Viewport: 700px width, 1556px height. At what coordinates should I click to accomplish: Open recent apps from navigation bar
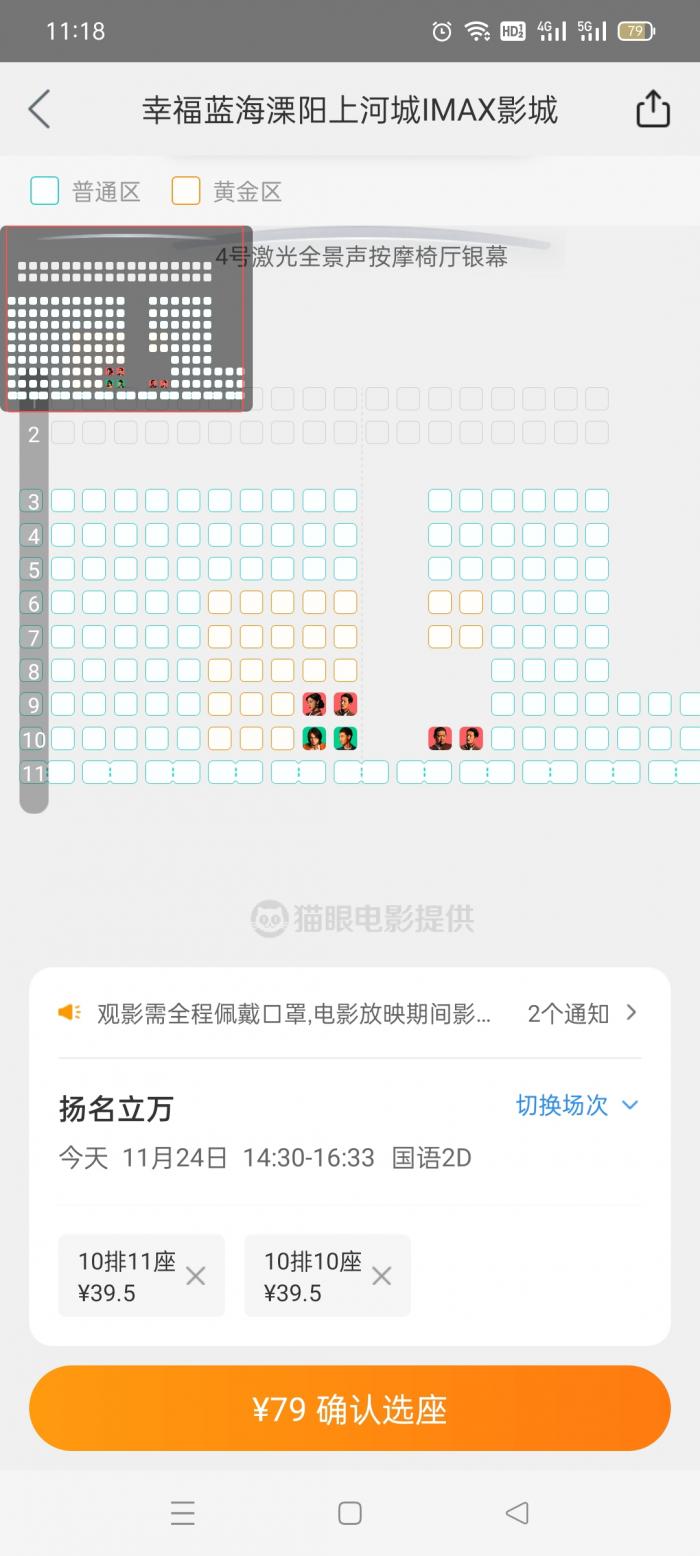pos(183,1513)
